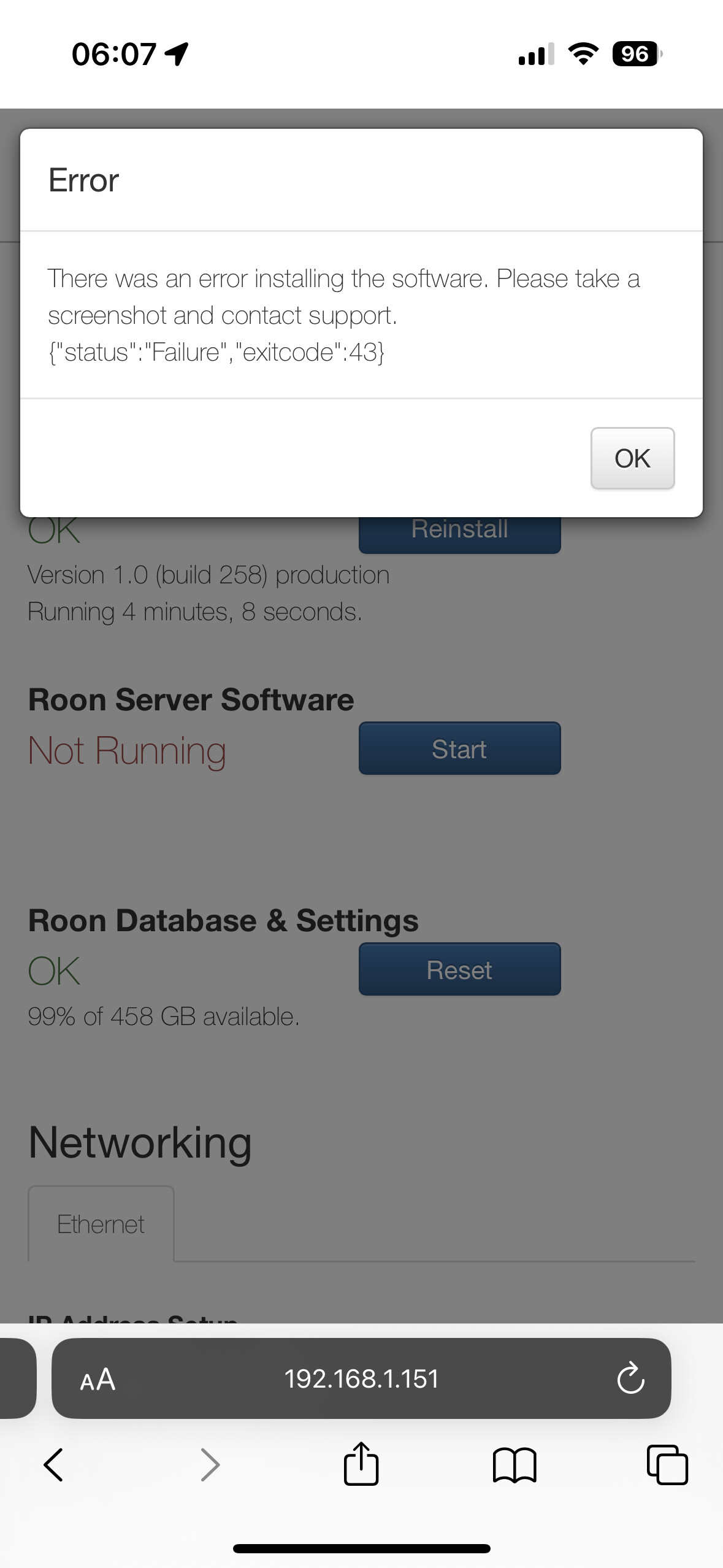Share this page
723x1568 pixels.
pos(361,1464)
